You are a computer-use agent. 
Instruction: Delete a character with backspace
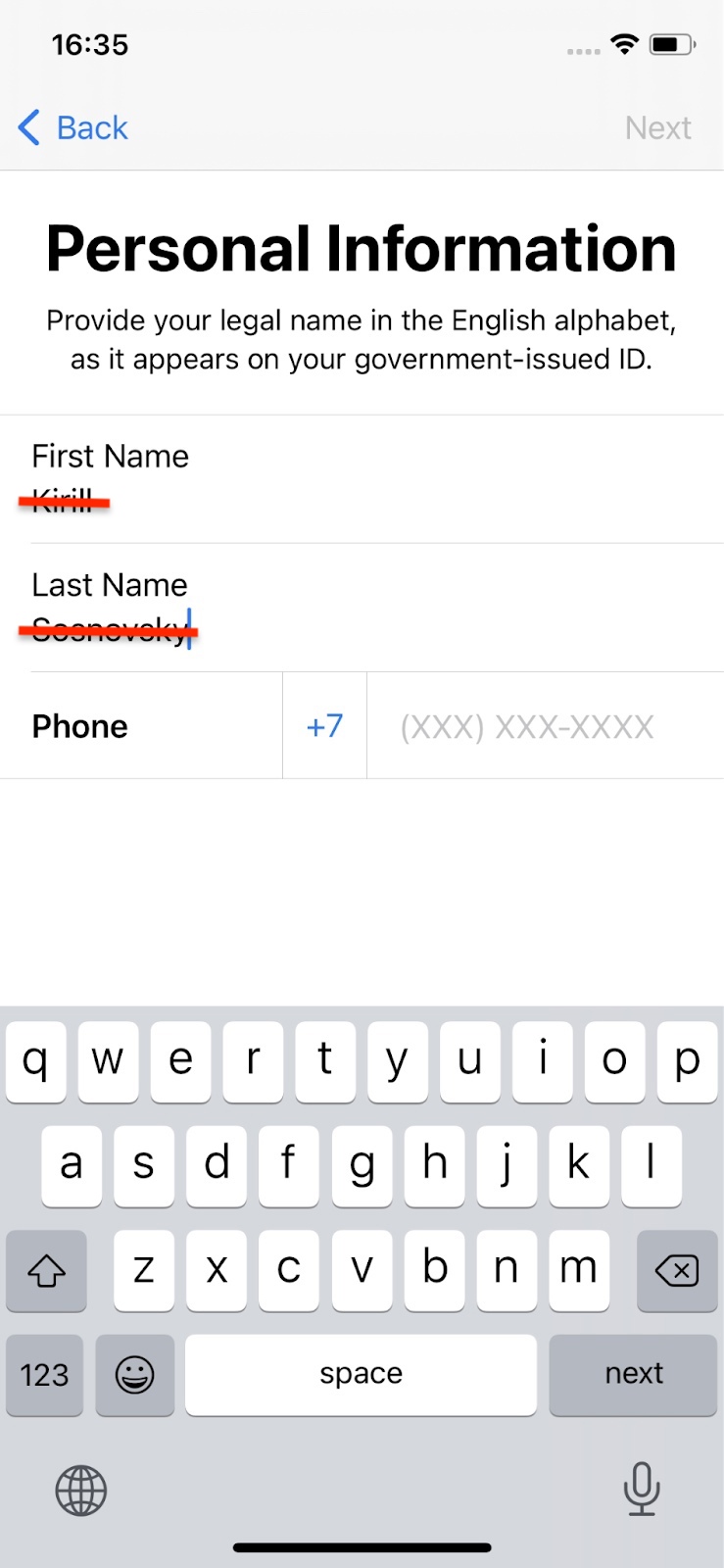[676, 1270]
